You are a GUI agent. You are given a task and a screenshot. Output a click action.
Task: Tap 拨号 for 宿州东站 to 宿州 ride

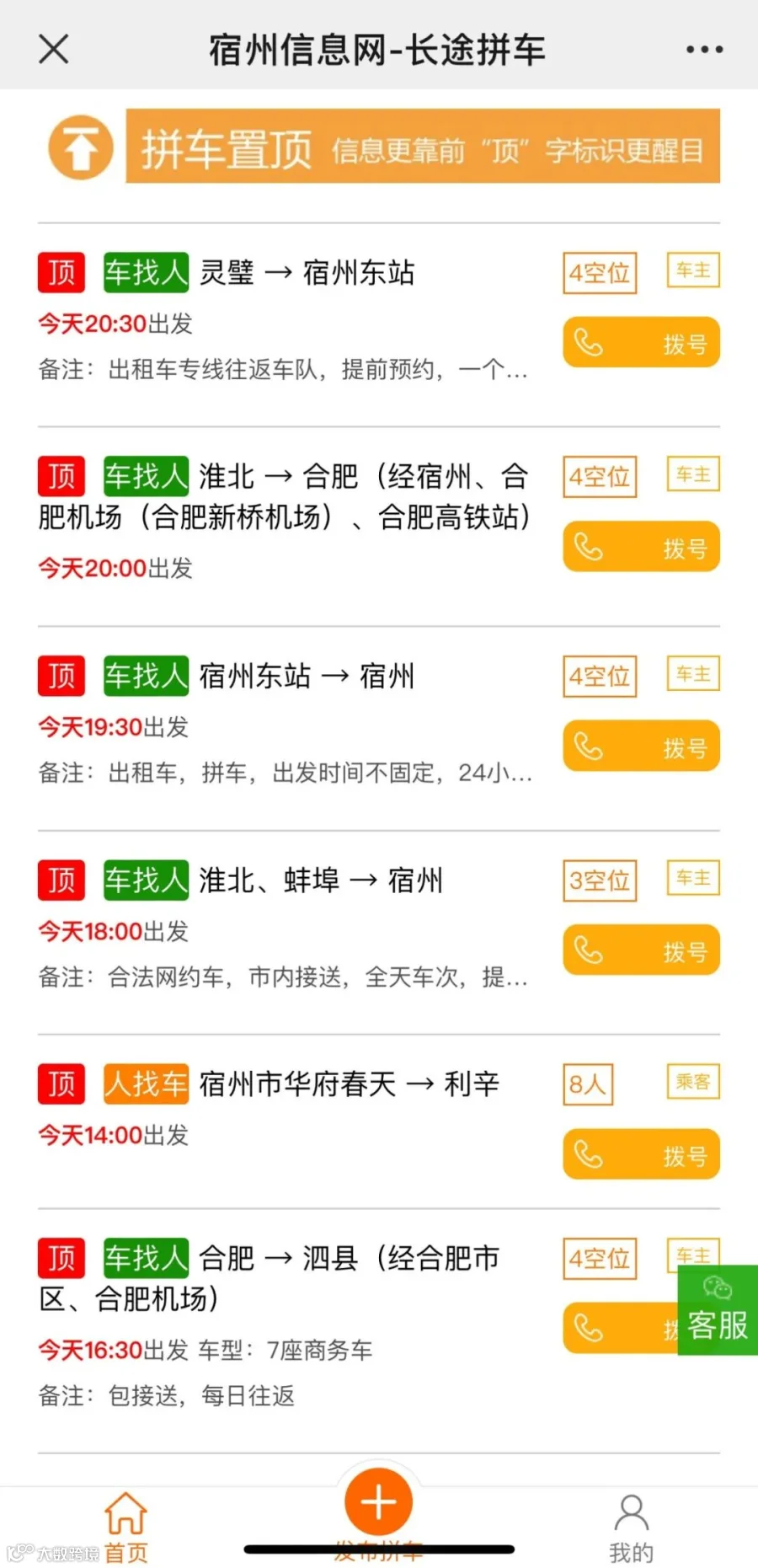click(x=641, y=747)
